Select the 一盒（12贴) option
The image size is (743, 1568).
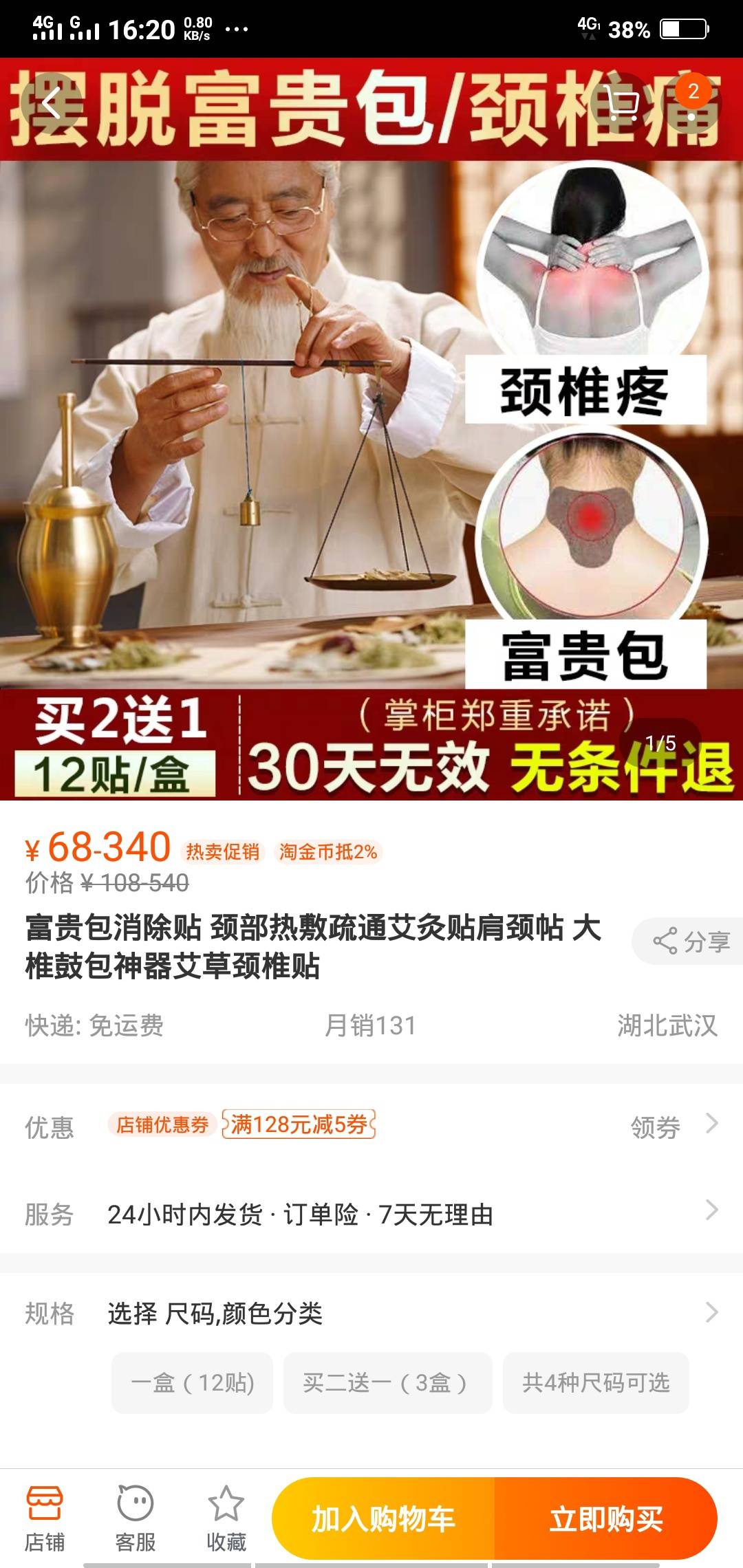coord(193,1383)
